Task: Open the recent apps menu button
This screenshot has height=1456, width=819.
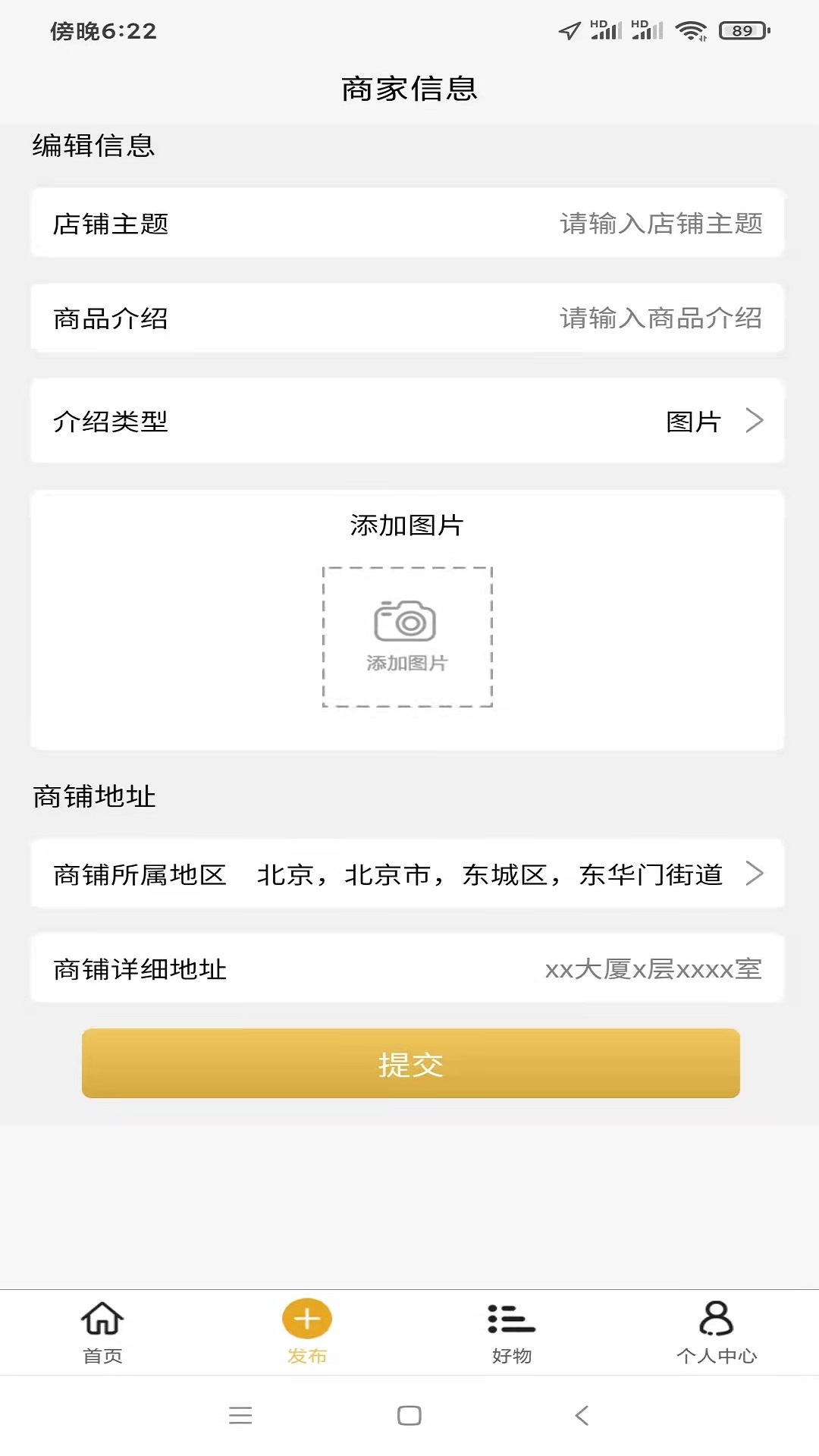Action: coord(240,1415)
